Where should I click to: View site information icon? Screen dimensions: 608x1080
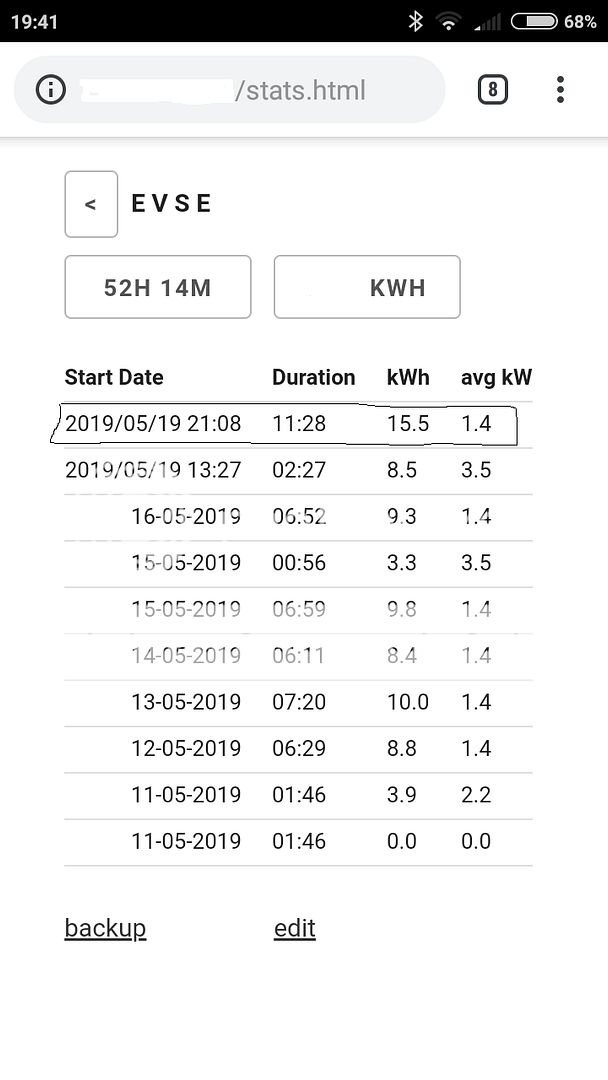50,90
